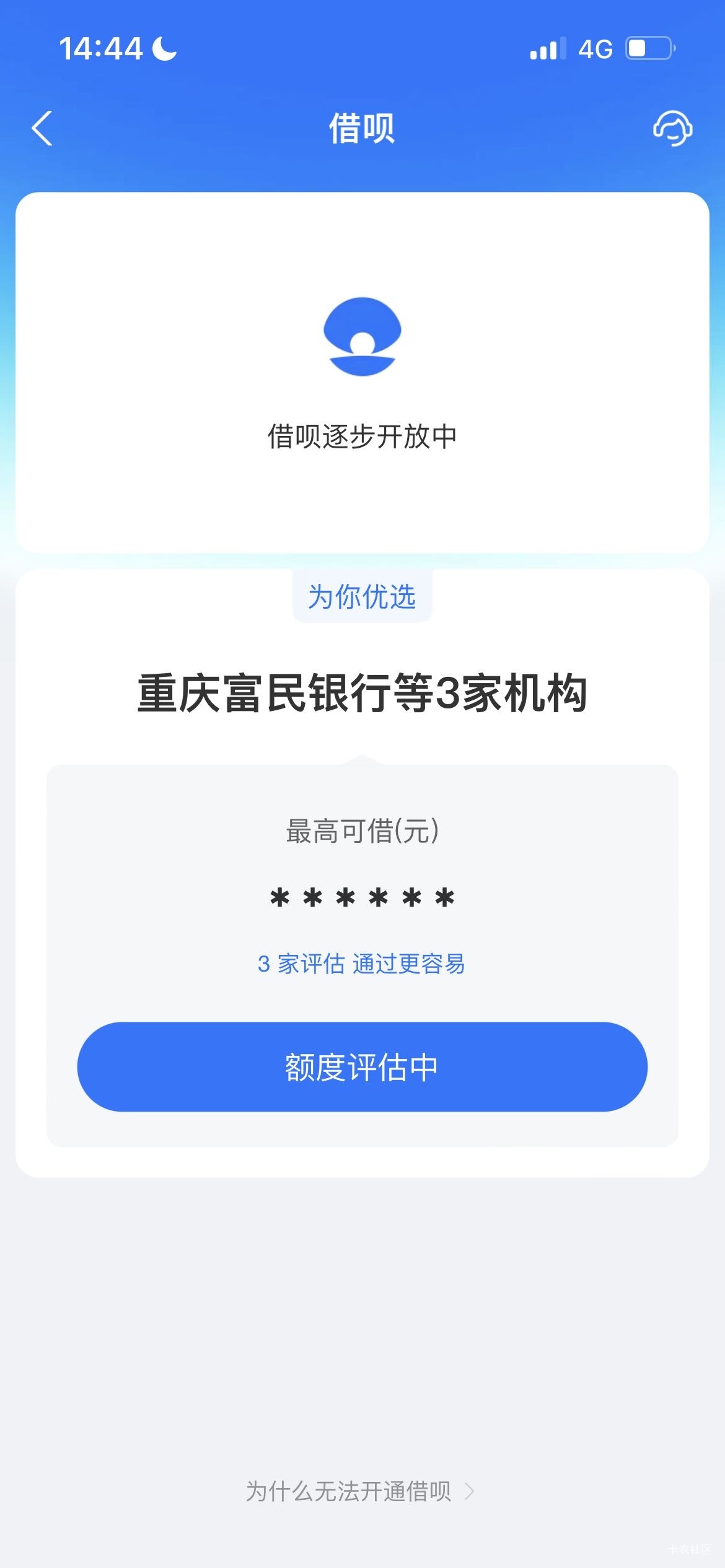725x1568 pixels.
Task: Tap the 额度评估中 button
Action: tap(362, 1066)
